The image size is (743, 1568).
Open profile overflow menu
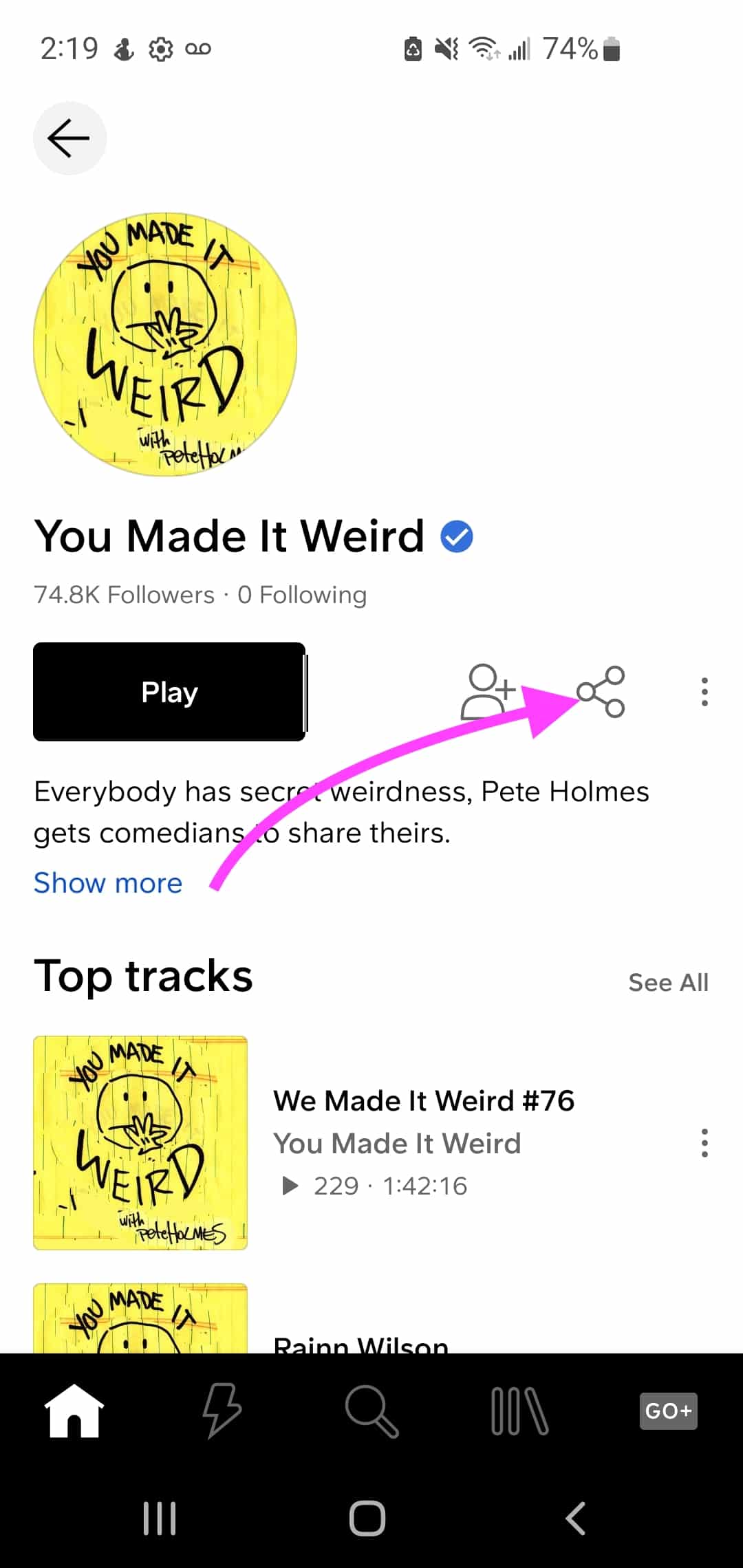click(x=704, y=692)
